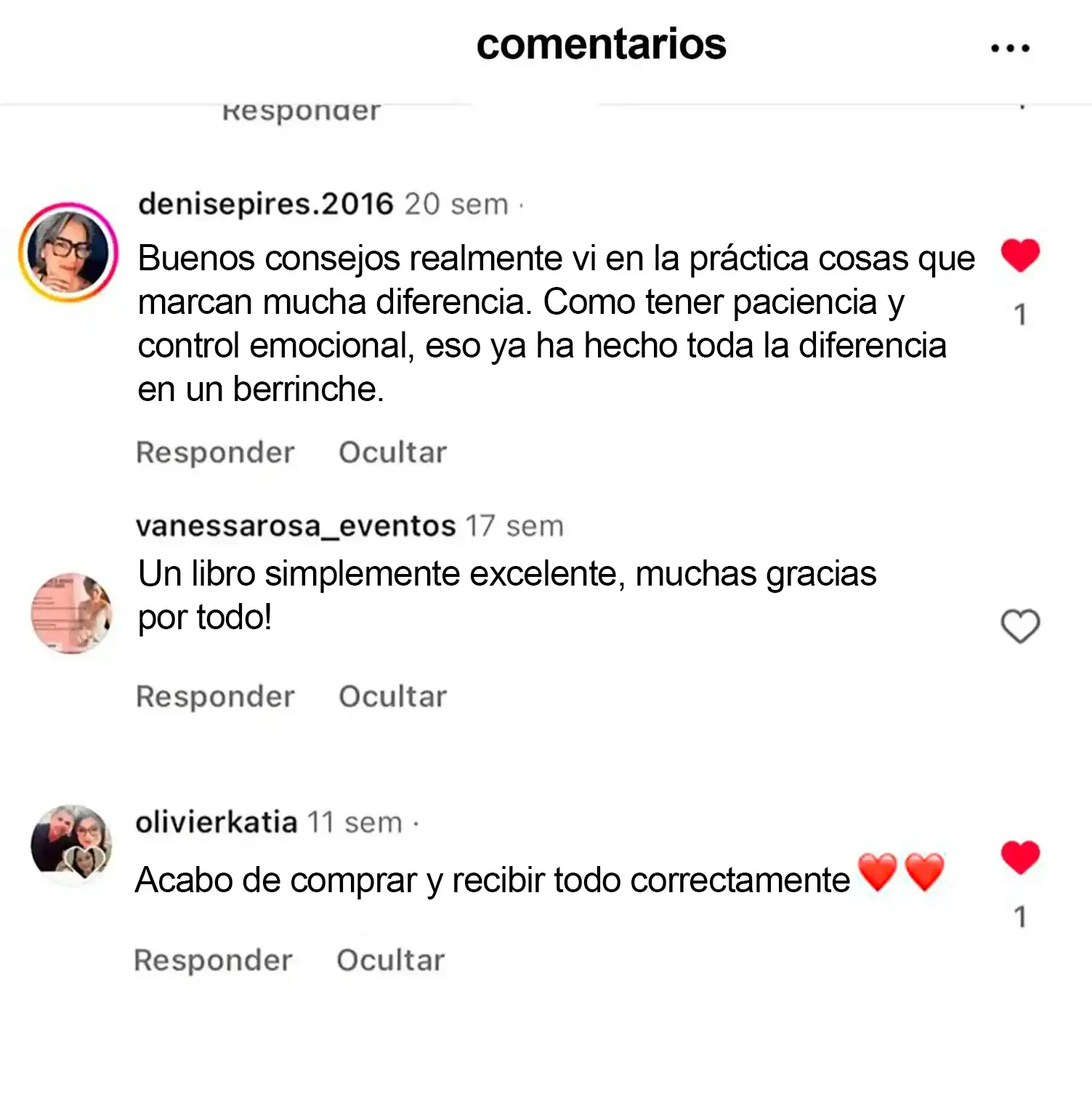Hide denisepires.2016's comment
Screen dimensions: 1092x1116
[392, 452]
